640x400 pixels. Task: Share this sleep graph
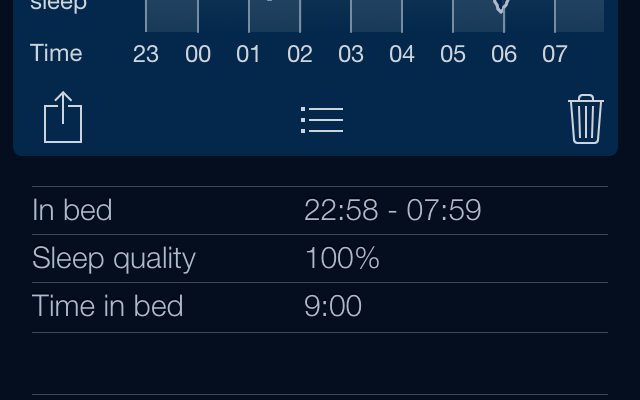point(63,118)
